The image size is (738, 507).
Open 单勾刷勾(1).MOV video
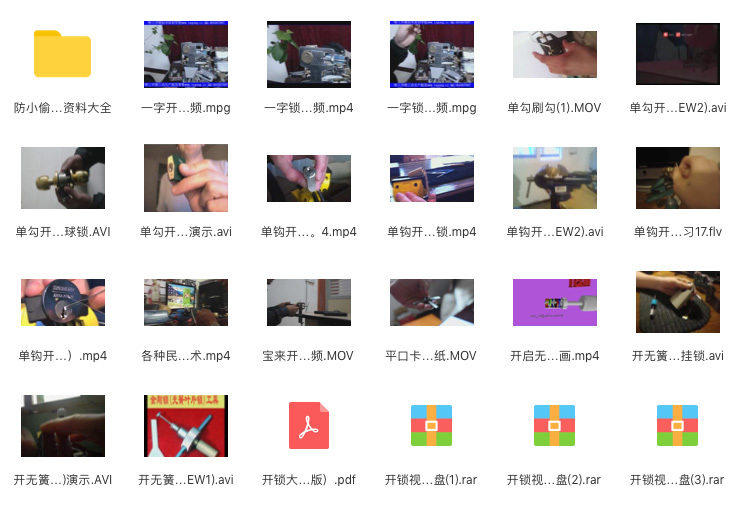click(554, 55)
